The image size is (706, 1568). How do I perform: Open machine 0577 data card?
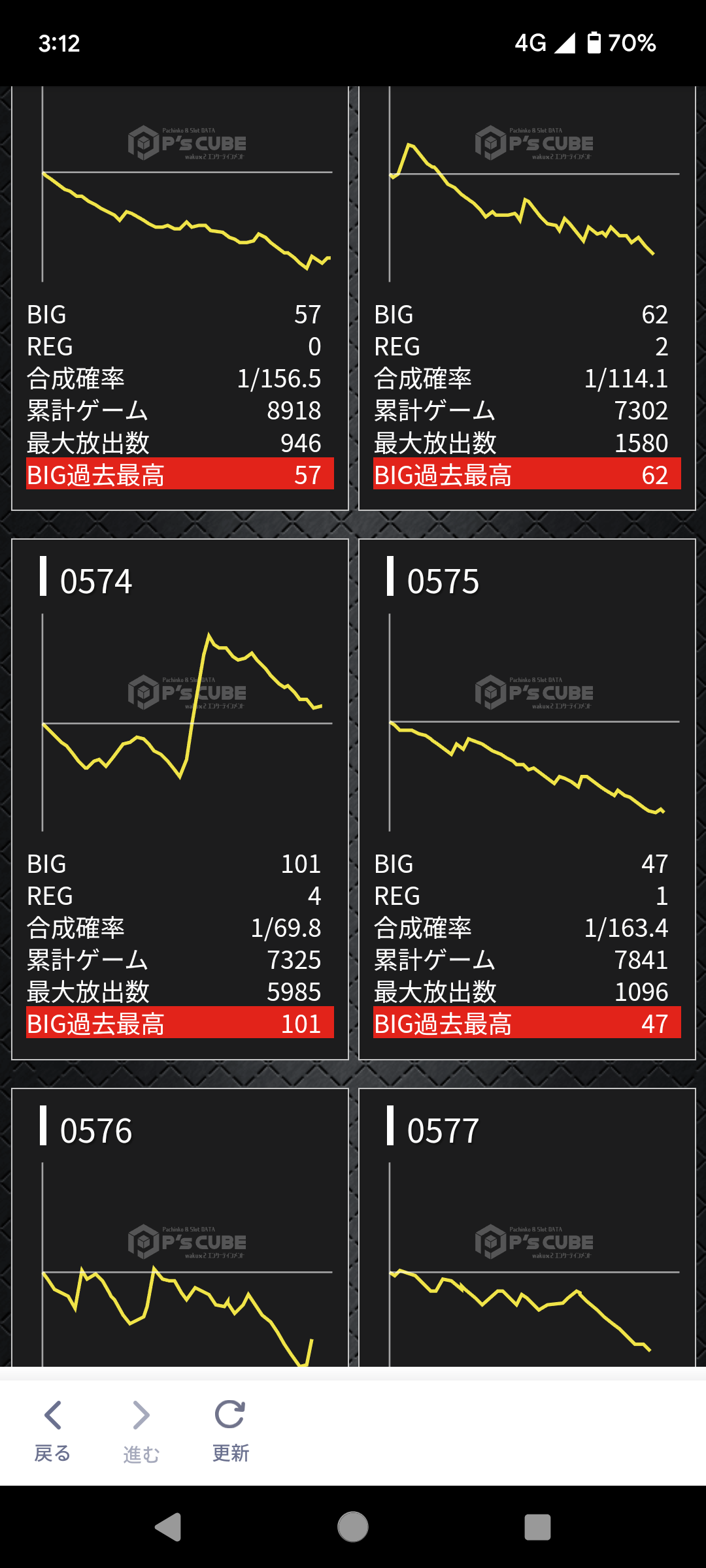click(x=527, y=1227)
